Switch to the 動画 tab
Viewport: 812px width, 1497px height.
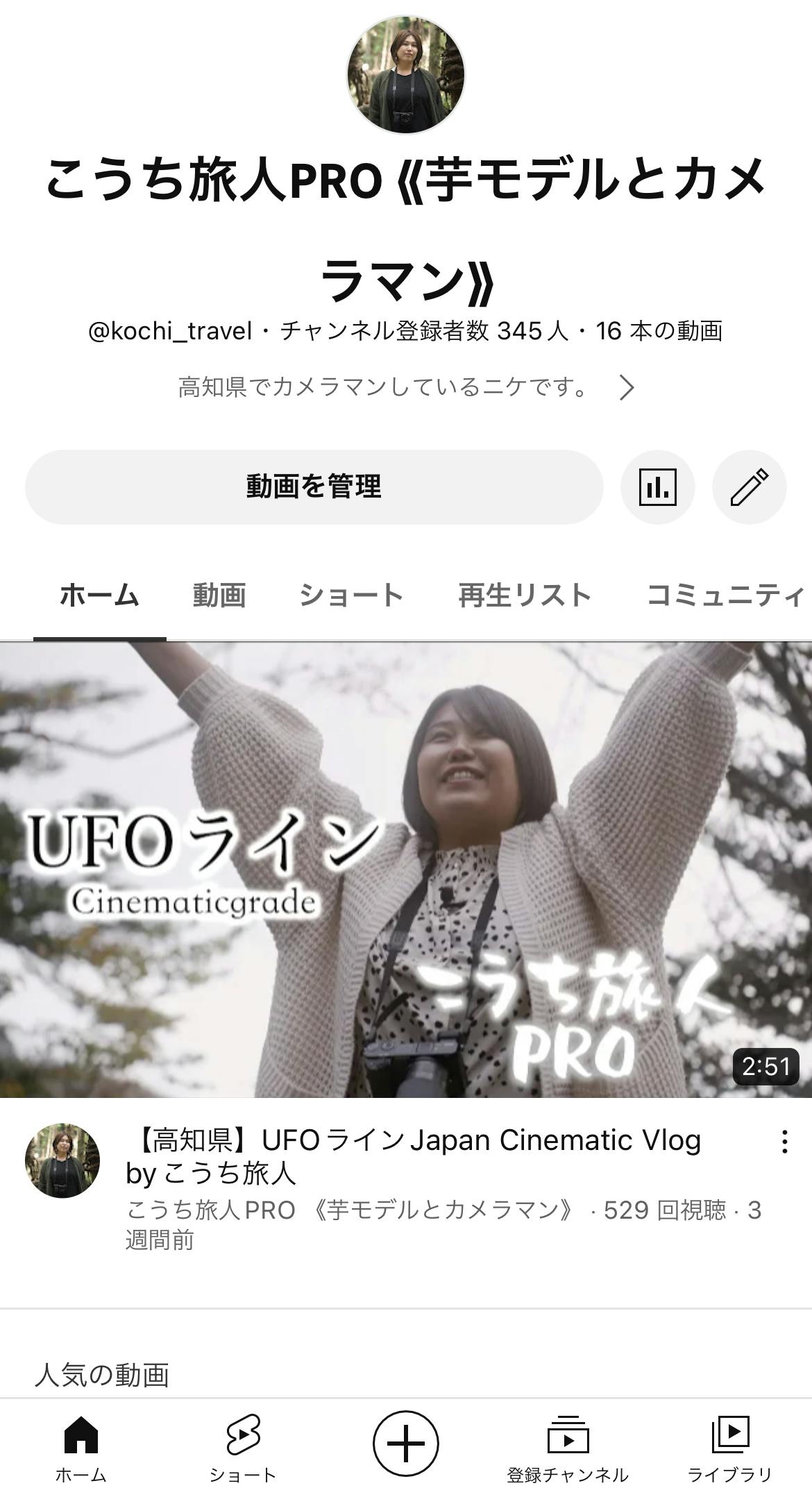tap(219, 595)
